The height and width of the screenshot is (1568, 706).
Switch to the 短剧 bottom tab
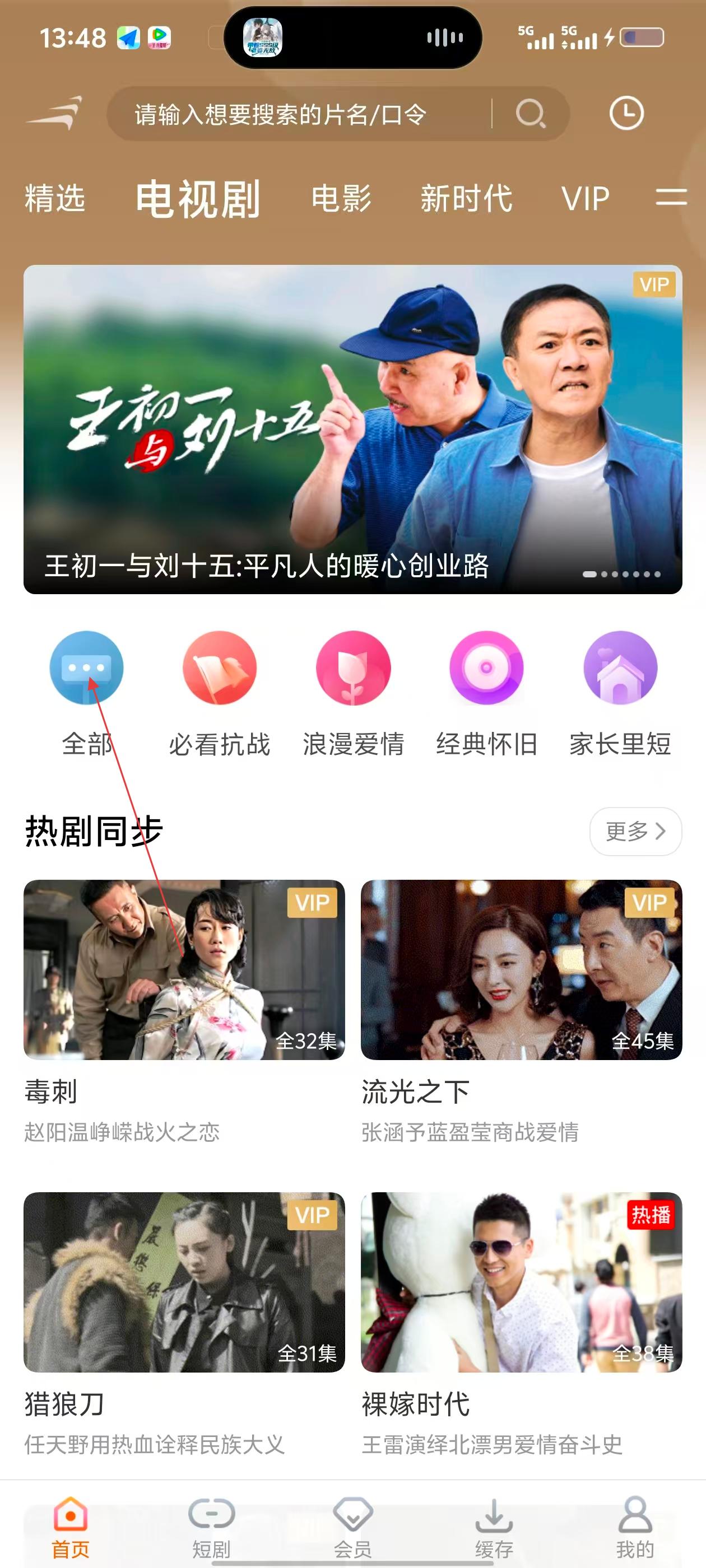[x=211, y=1527]
